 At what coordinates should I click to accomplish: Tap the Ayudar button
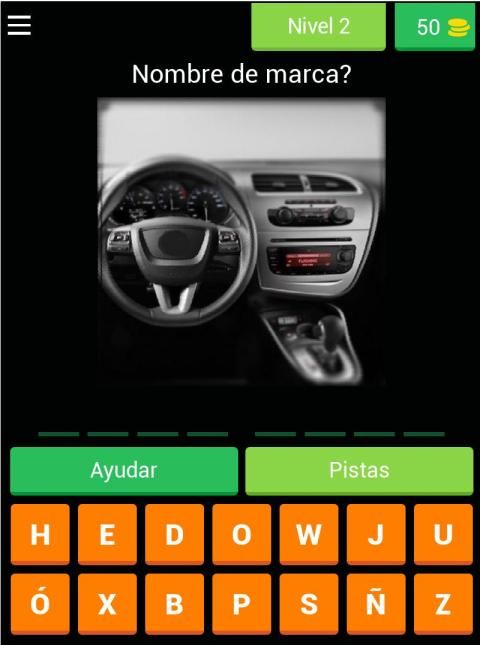[124, 471]
